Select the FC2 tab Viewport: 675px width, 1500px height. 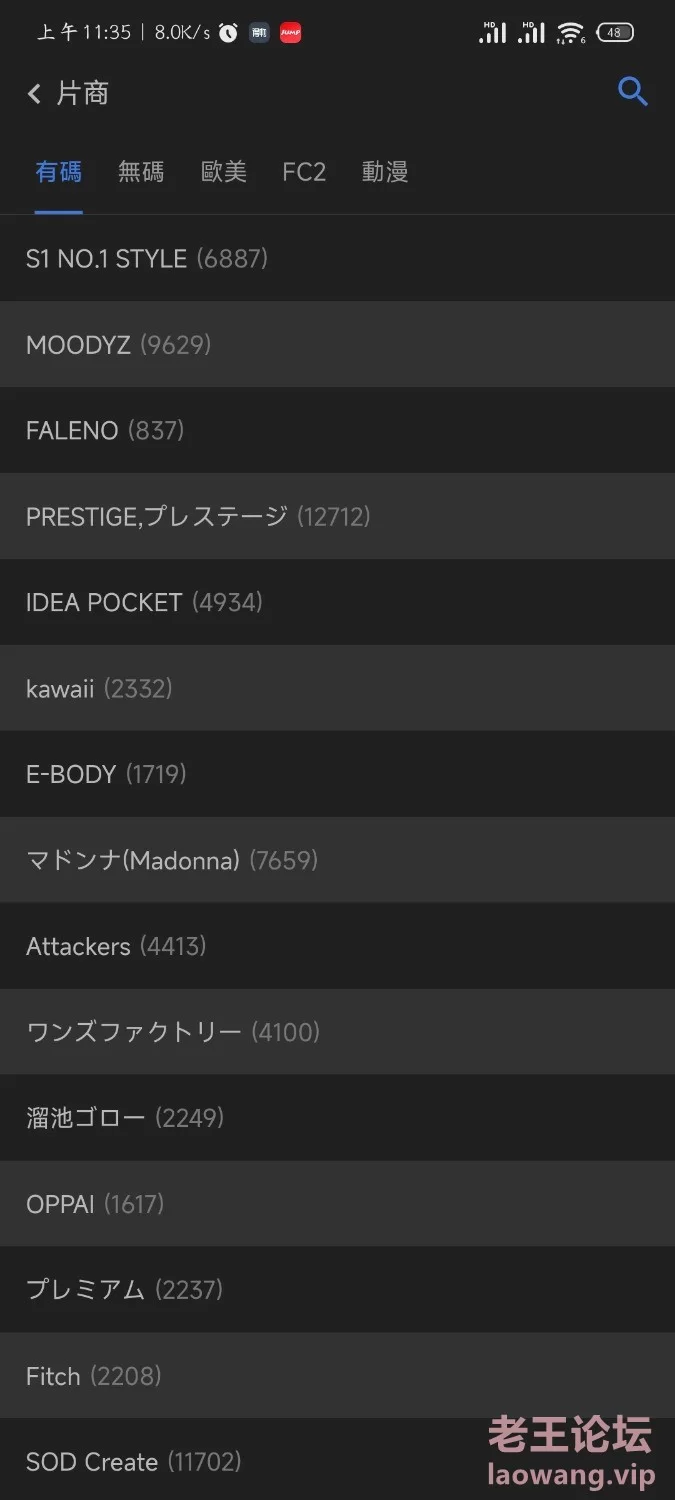[304, 172]
